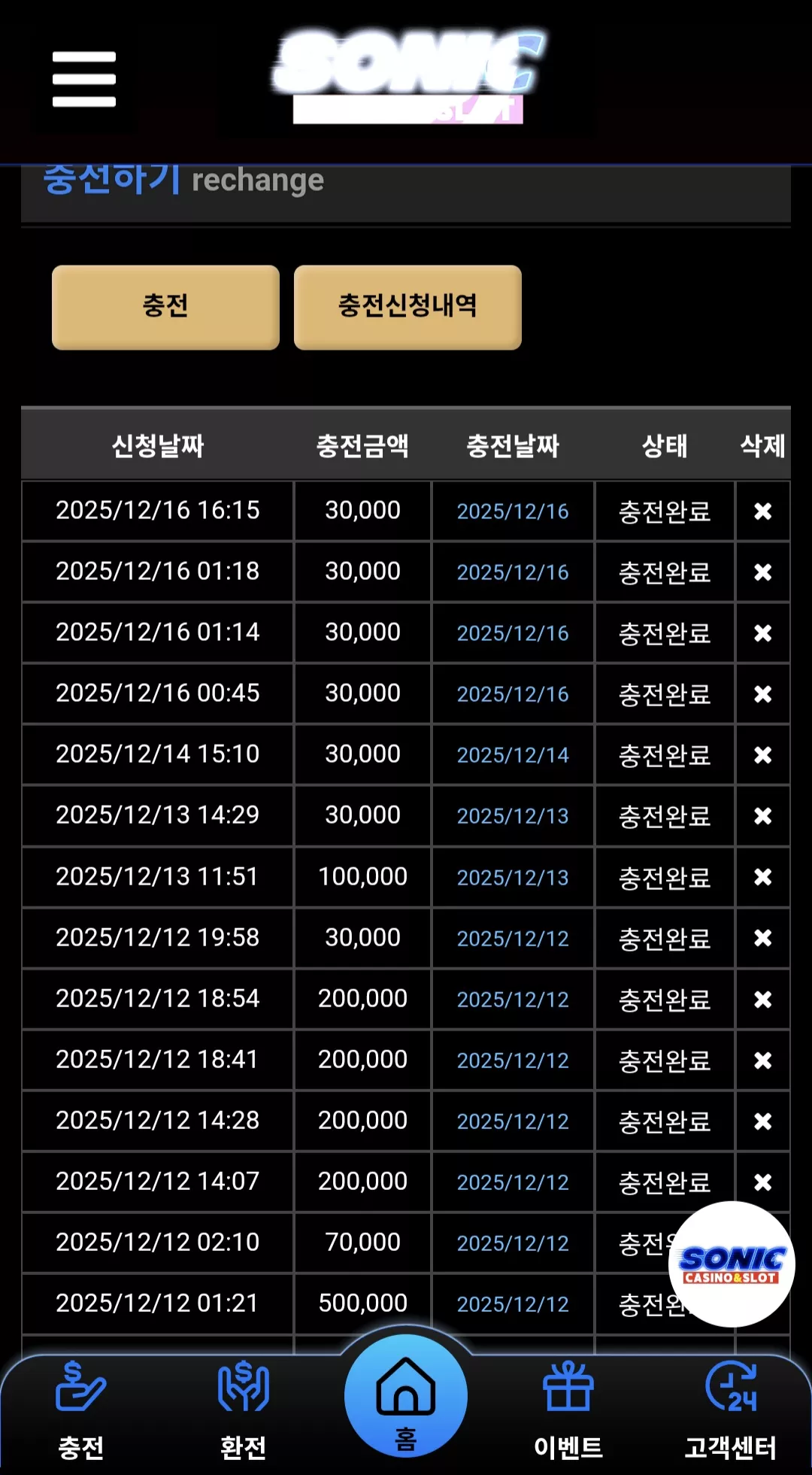812x1475 pixels.
Task: Delete the 2025/12/16 01:18 entry
Action: [x=762, y=572]
